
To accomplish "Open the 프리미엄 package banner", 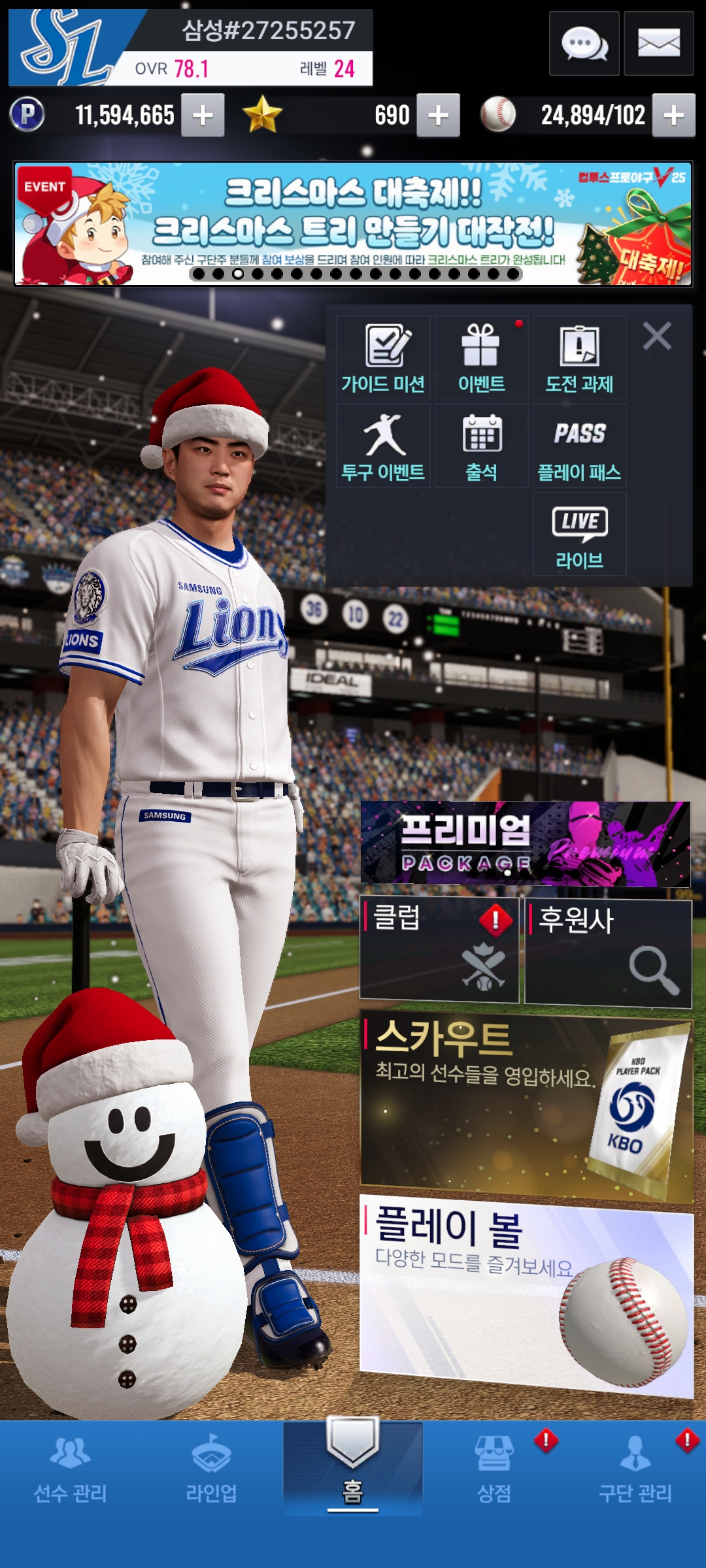I will (x=525, y=843).
